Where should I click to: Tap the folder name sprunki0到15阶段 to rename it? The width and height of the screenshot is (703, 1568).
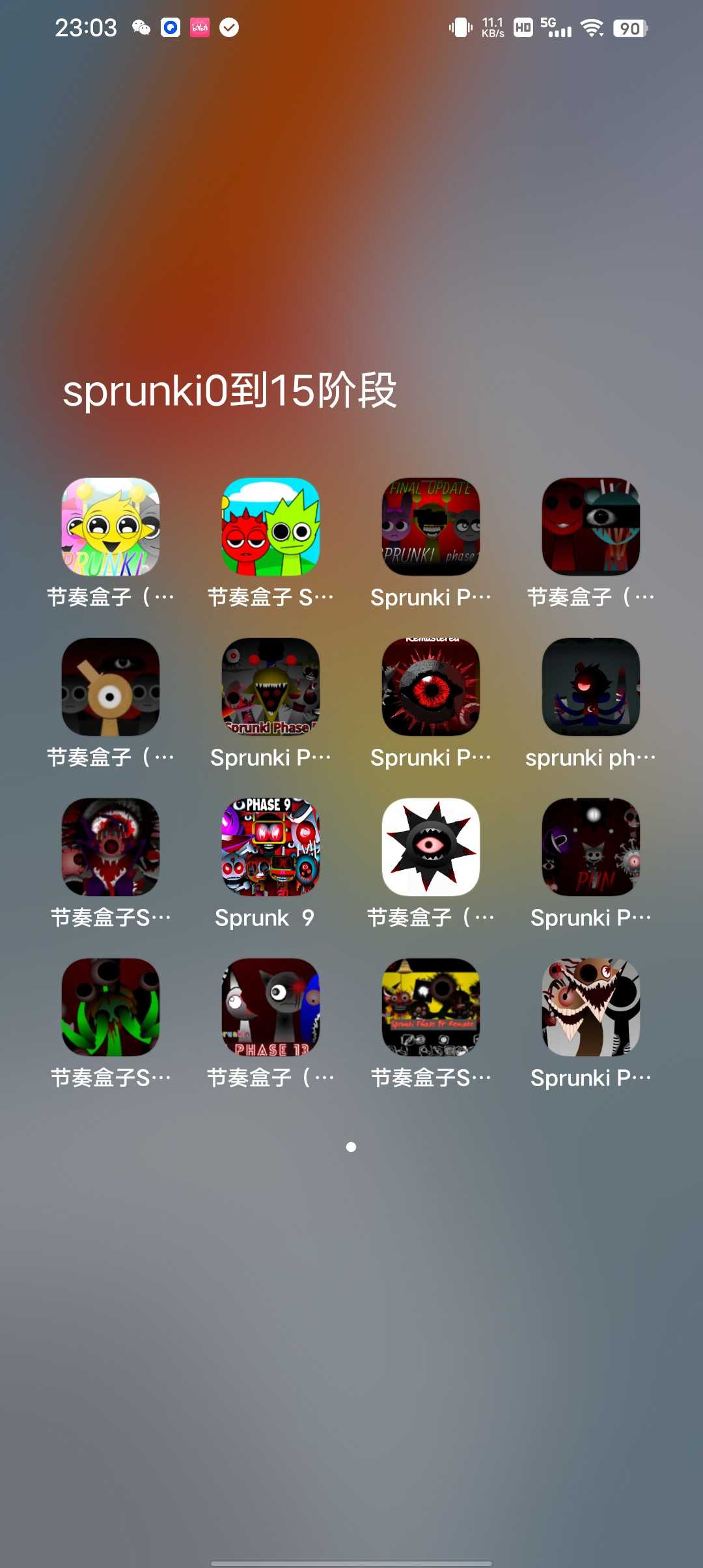229,391
